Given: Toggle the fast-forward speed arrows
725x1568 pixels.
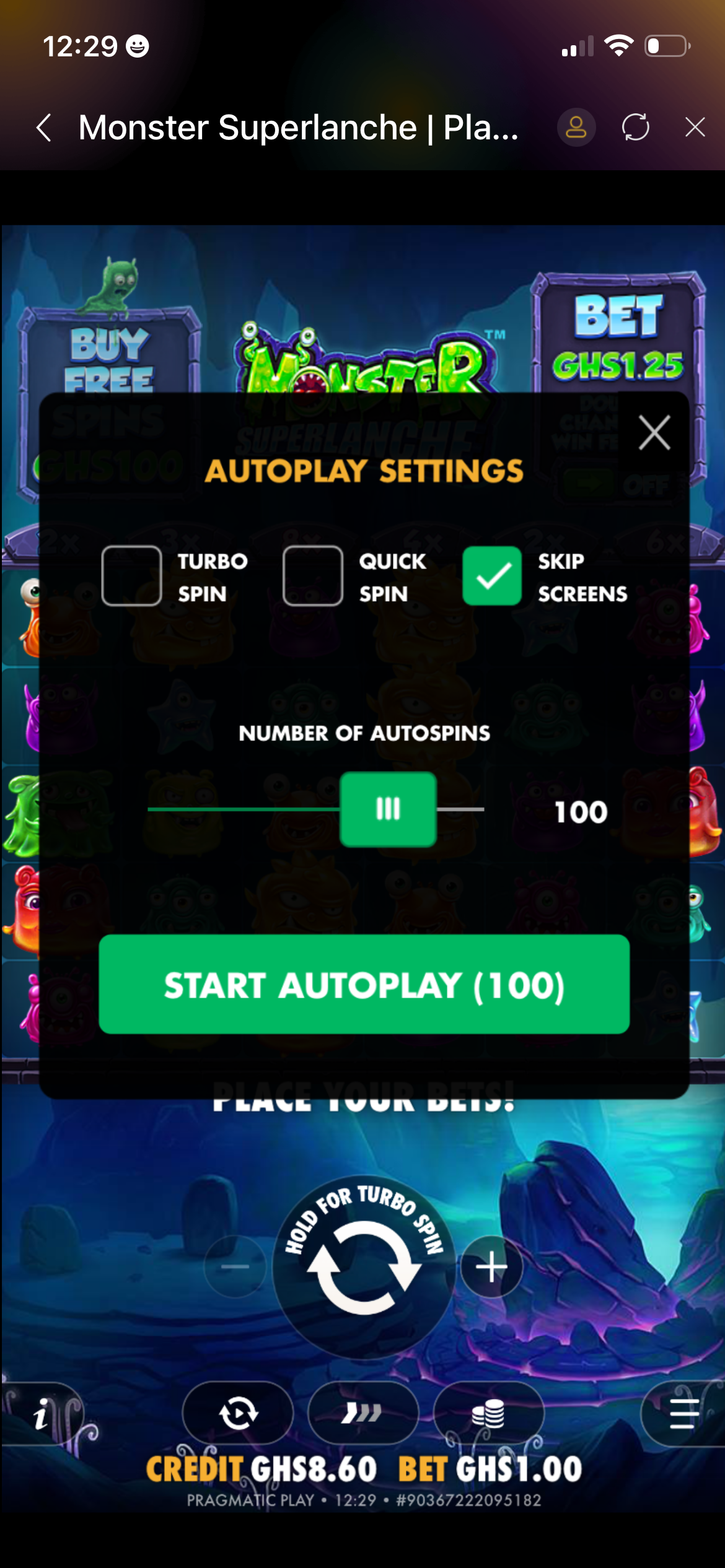Looking at the screenshot, I should pyautogui.click(x=362, y=1413).
